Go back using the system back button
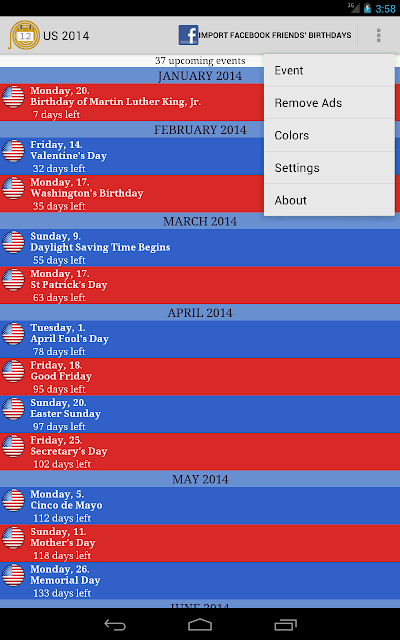Viewport: 400px width, 640px height. tap(115, 624)
